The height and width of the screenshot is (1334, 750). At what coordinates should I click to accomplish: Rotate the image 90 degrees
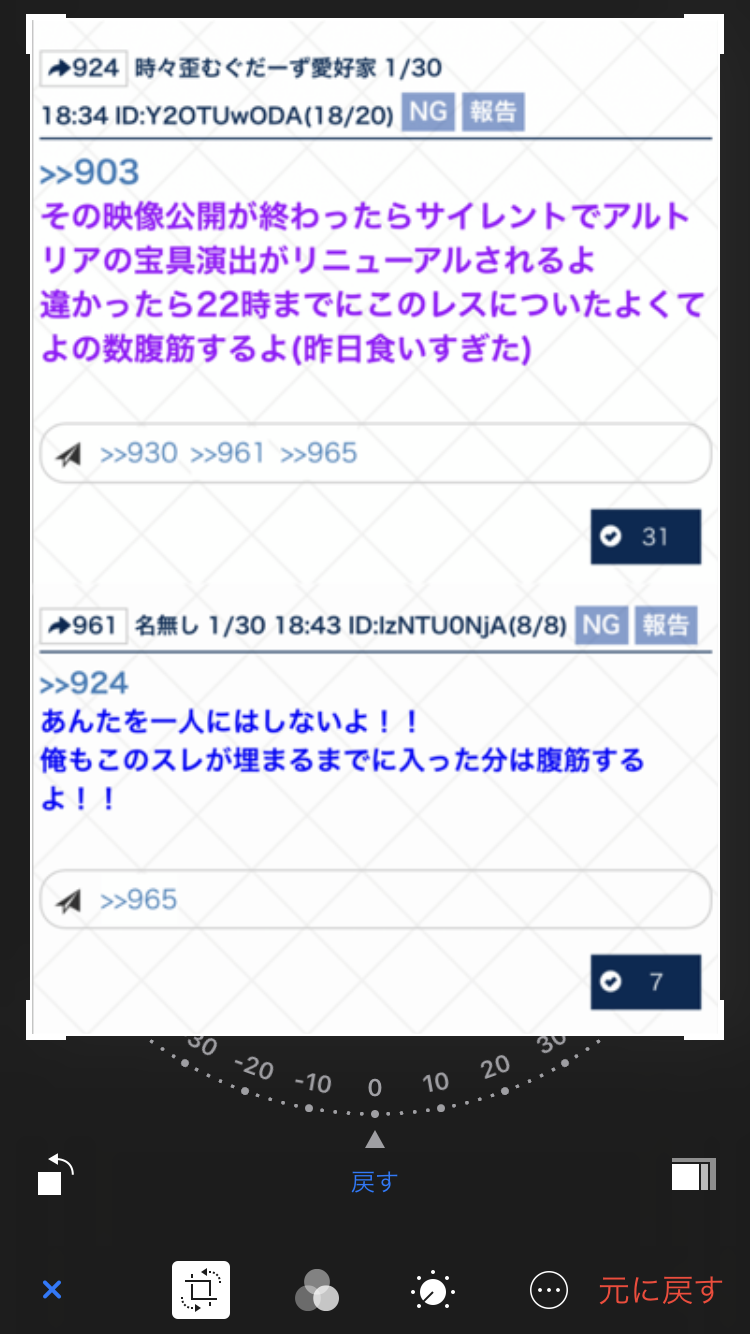click(x=55, y=1176)
